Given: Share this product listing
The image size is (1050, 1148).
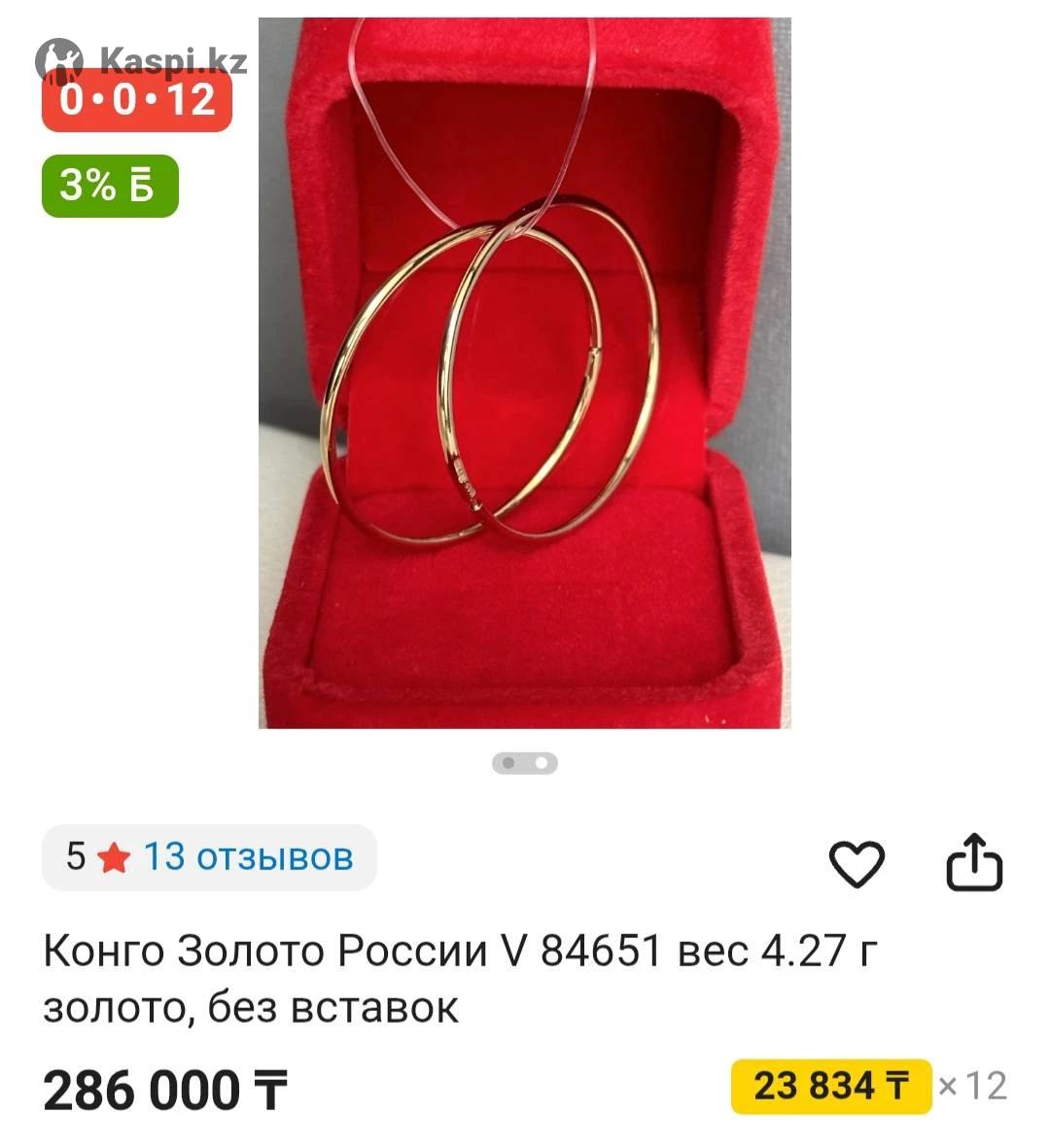Looking at the screenshot, I should [x=973, y=861].
